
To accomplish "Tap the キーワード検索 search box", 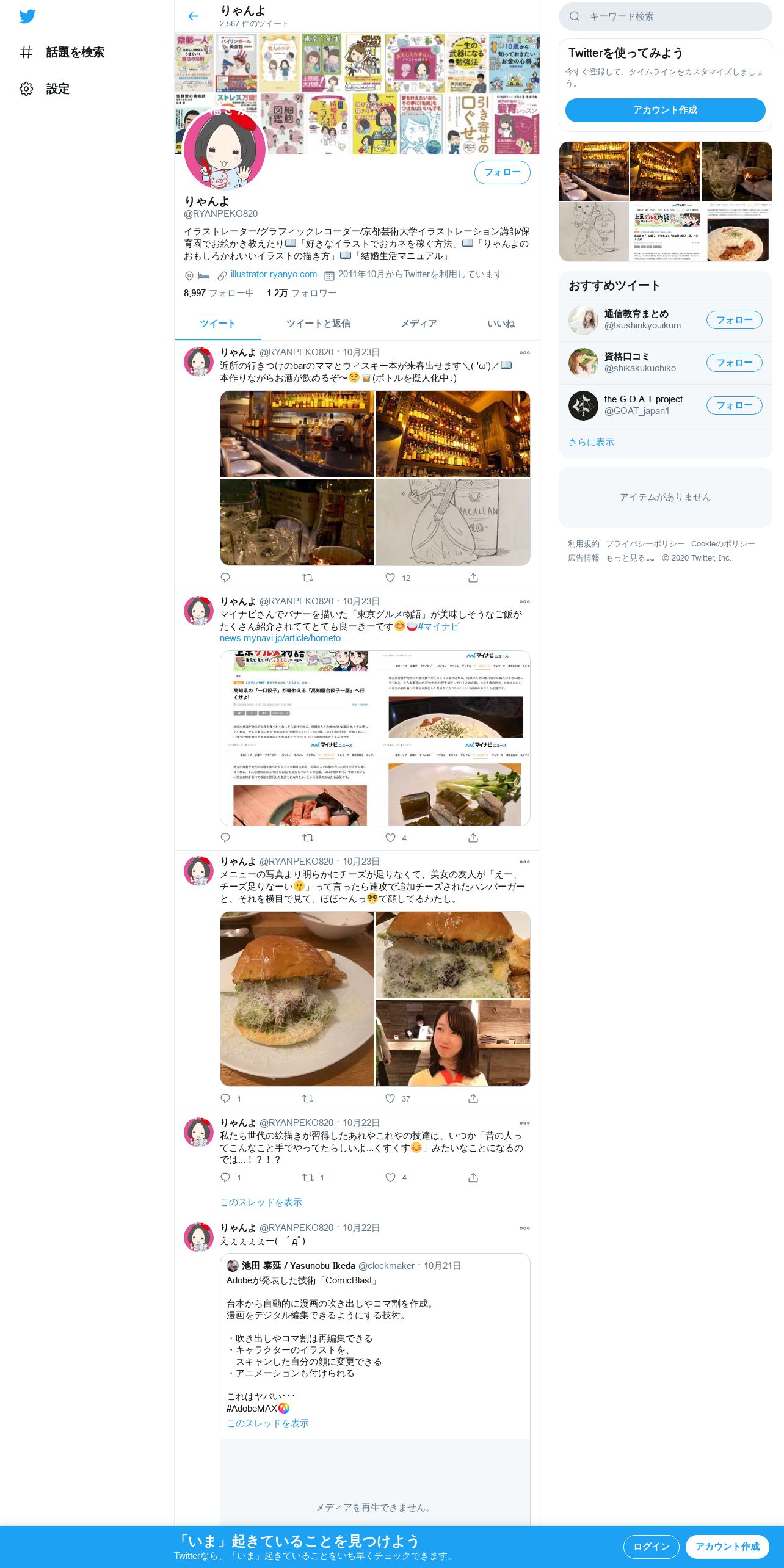I will point(666,16).
